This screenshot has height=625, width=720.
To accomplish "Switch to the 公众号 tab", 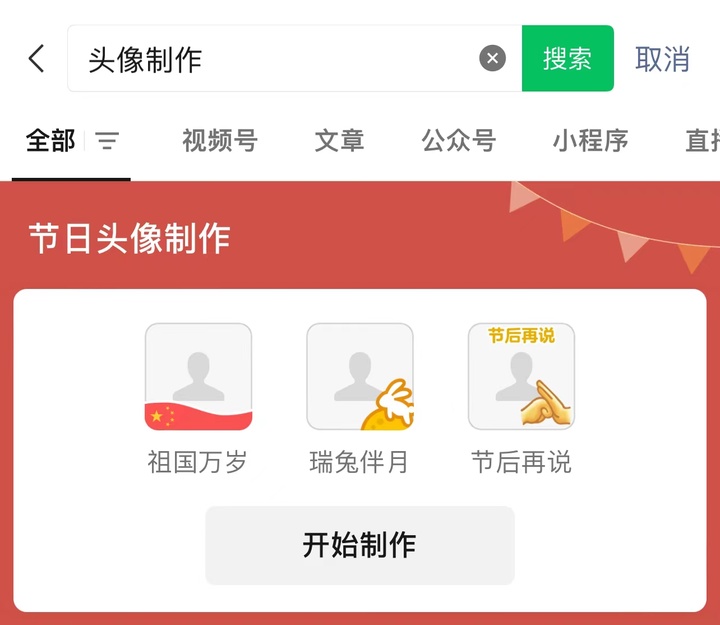I will tap(458, 141).
